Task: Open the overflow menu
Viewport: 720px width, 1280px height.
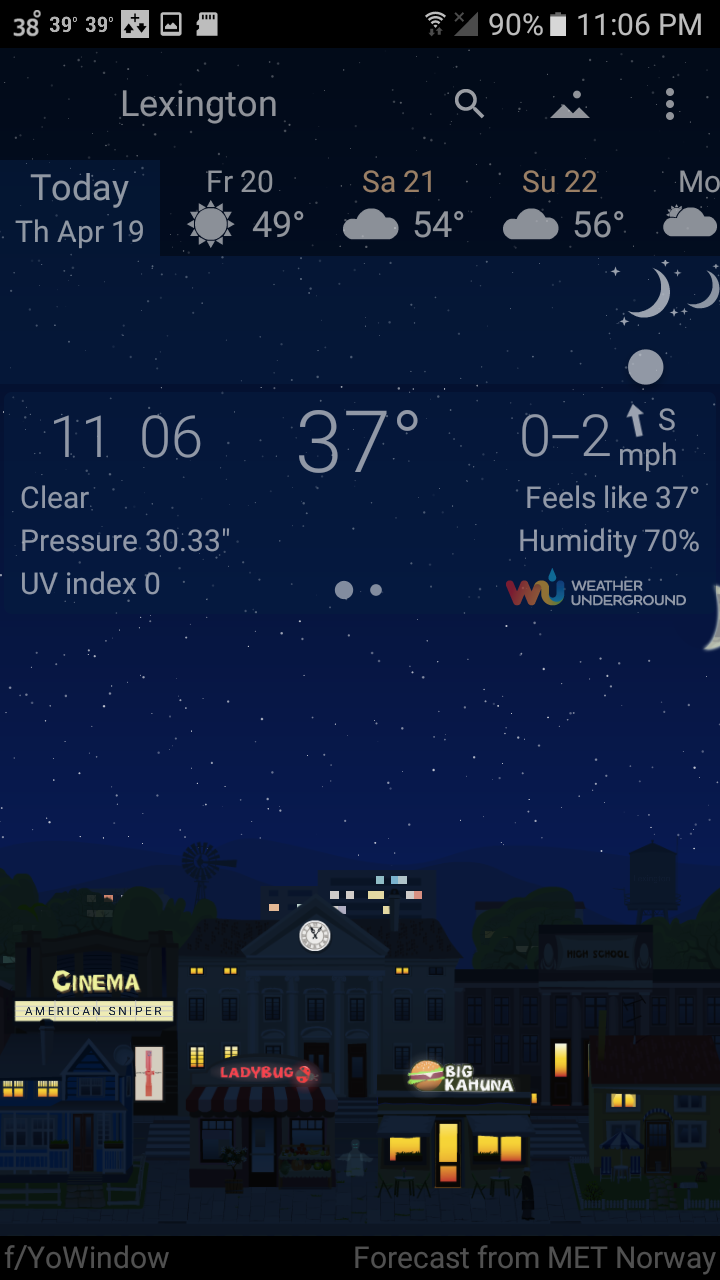Action: point(669,104)
